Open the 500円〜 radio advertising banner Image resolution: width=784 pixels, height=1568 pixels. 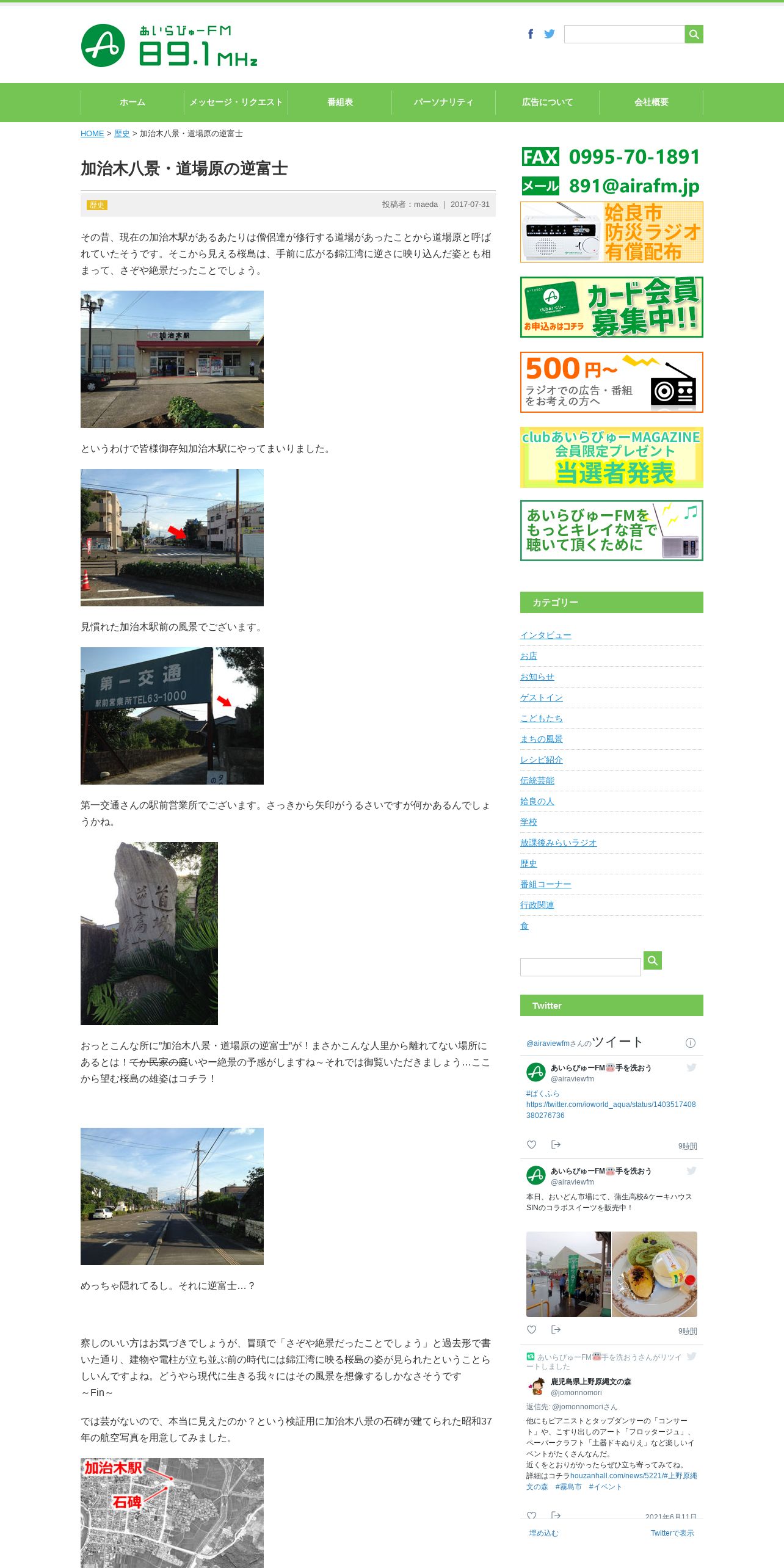coord(612,382)
